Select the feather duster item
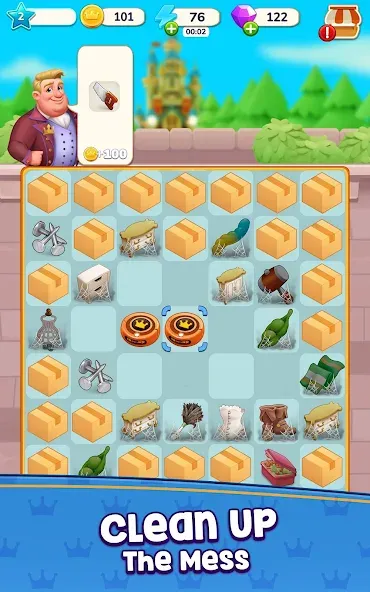The height and width of the screenshot is (592, 370). [185, 421]
